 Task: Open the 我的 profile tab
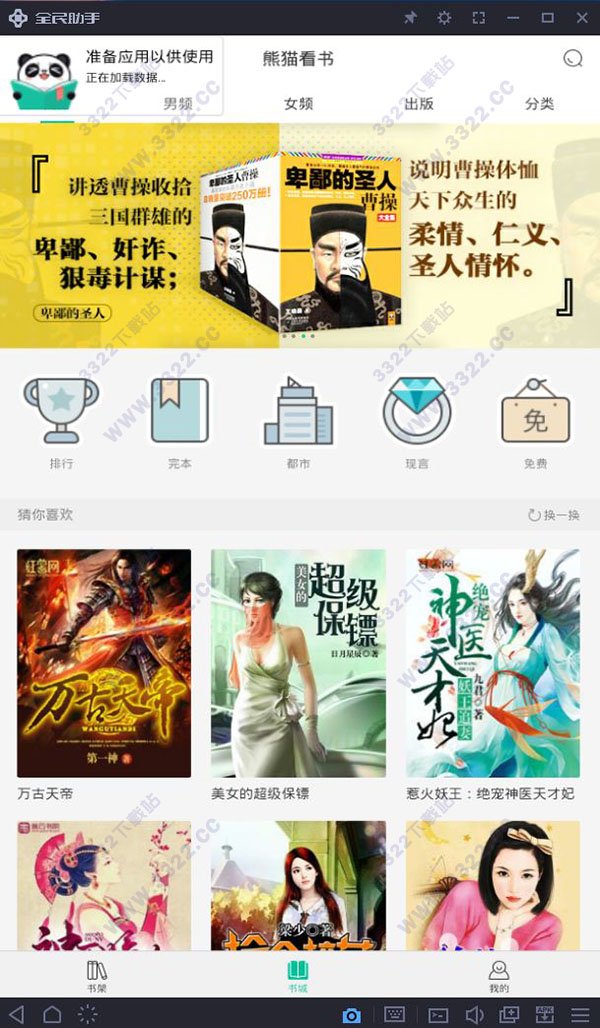click(x=498, y=975)
